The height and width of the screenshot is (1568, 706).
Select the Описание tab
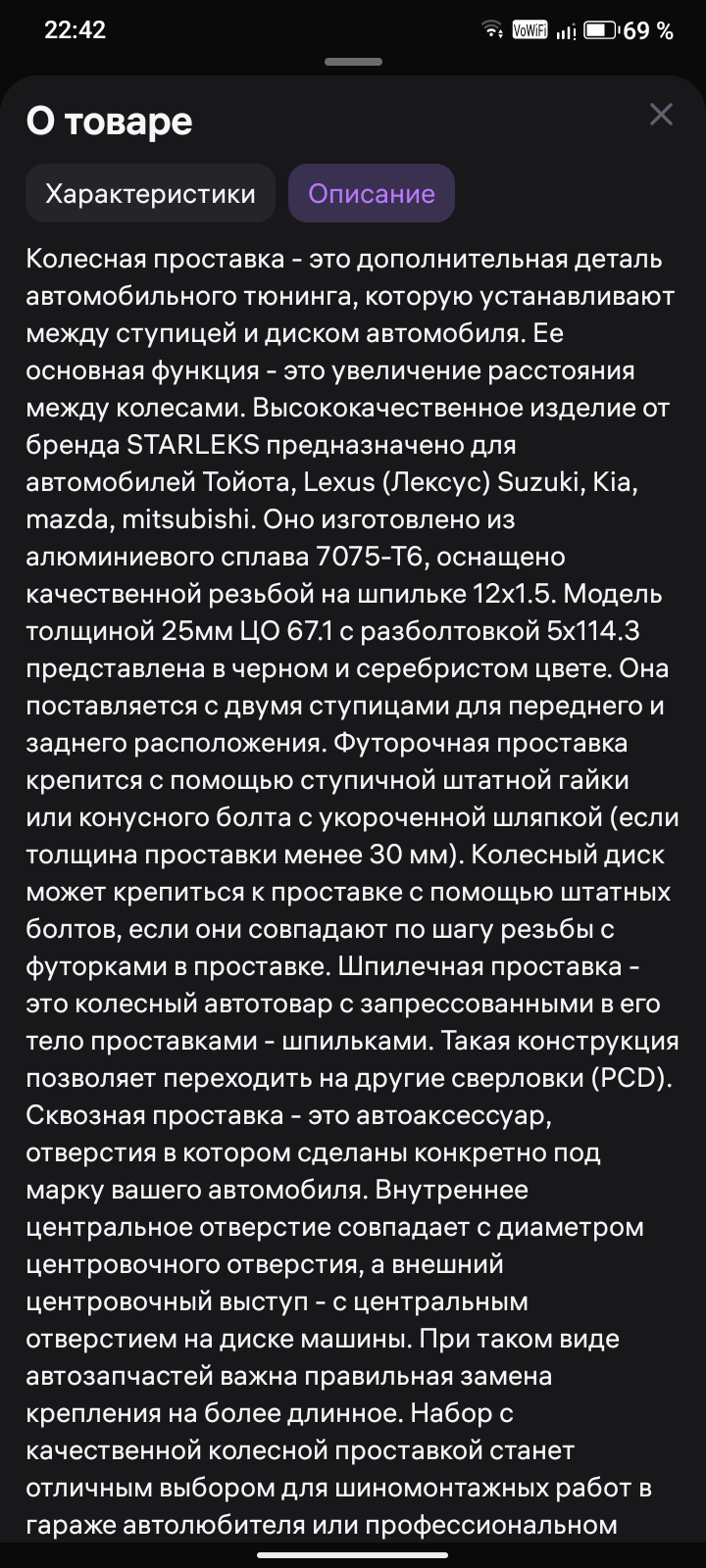[371, 193]
